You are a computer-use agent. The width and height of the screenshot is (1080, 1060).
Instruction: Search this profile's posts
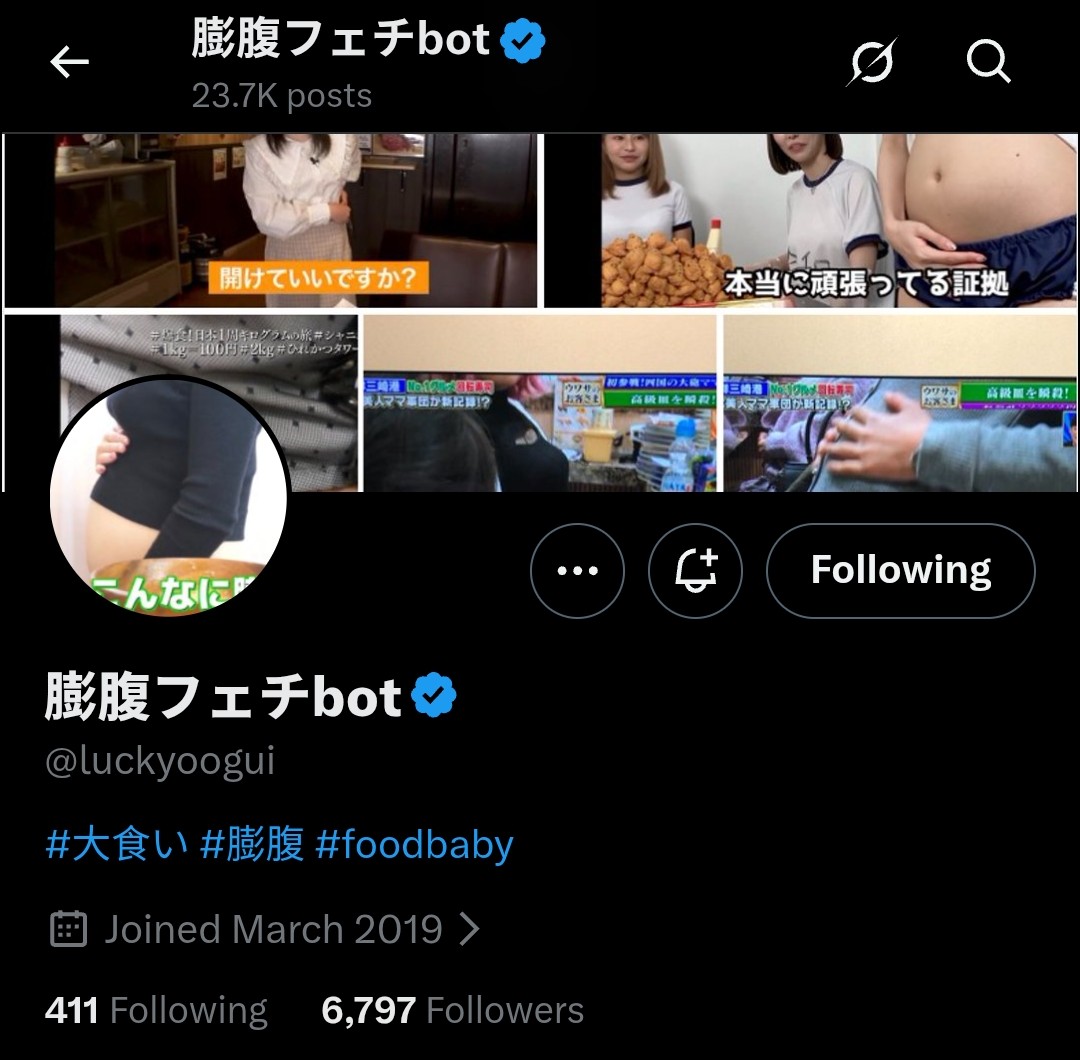pyautogui.click(x=988, y=63)
